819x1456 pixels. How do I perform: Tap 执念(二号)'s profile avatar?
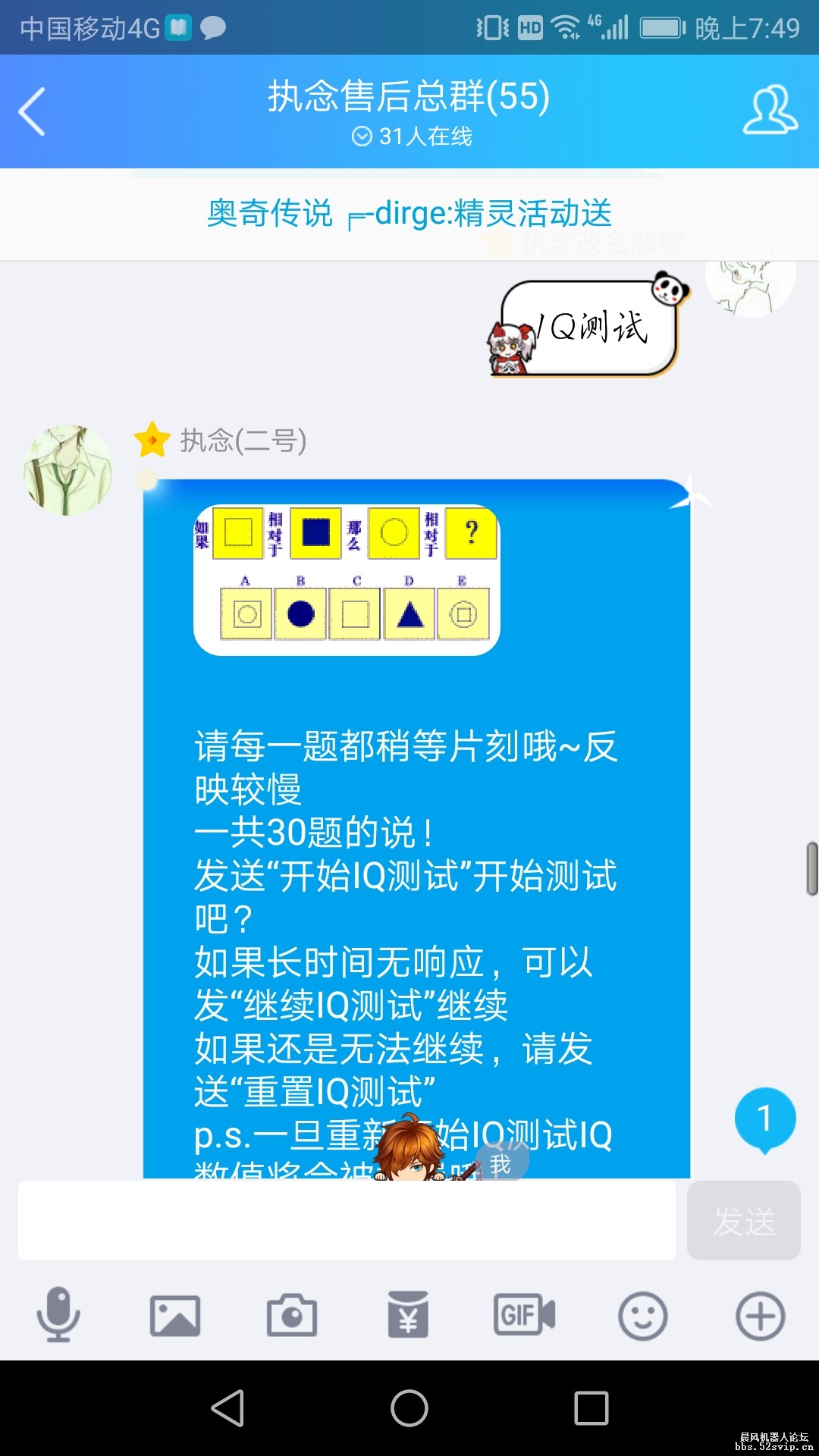(67, 468)
